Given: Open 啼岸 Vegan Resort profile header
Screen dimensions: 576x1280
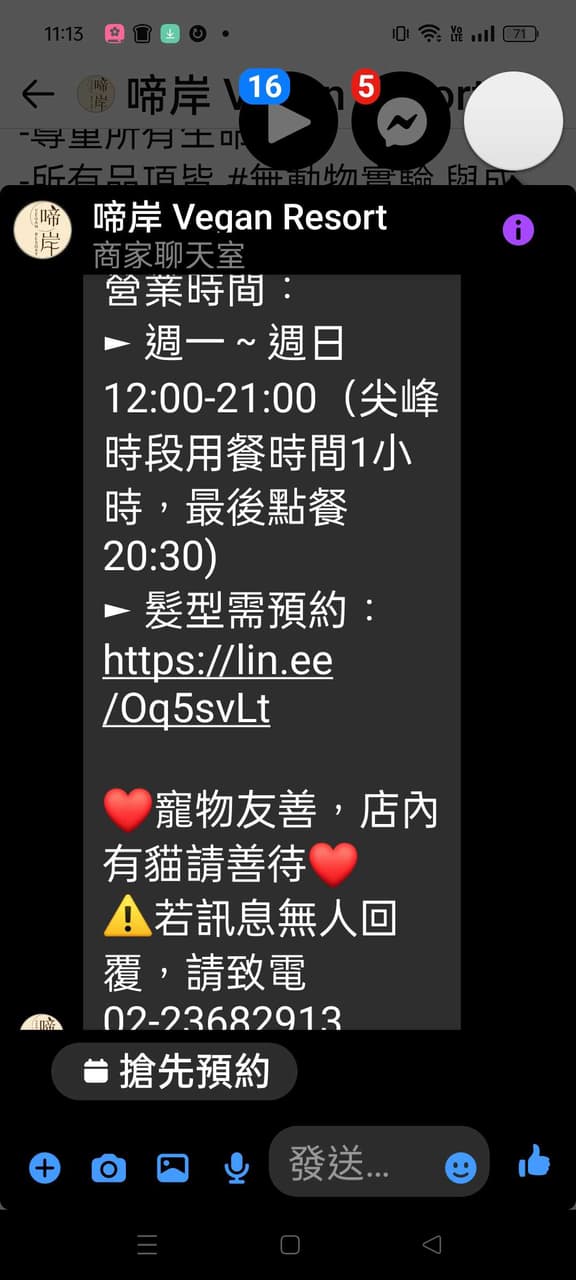Looking at the screenshot, I should click(x=240, y=231).
